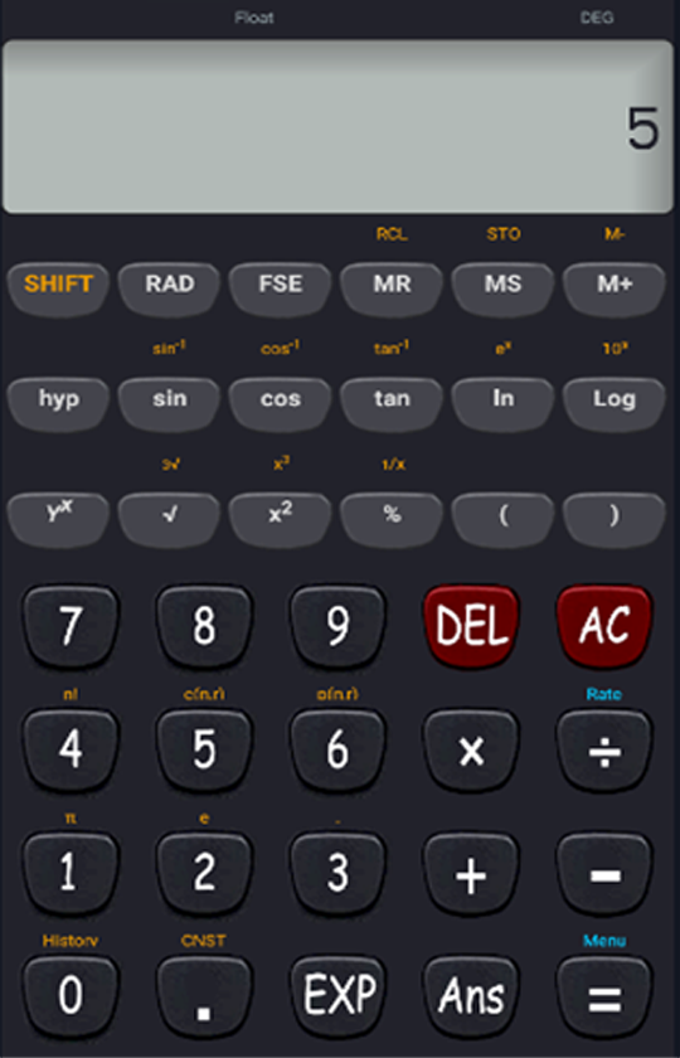Calculate sine with sin key

pos(169,399)
